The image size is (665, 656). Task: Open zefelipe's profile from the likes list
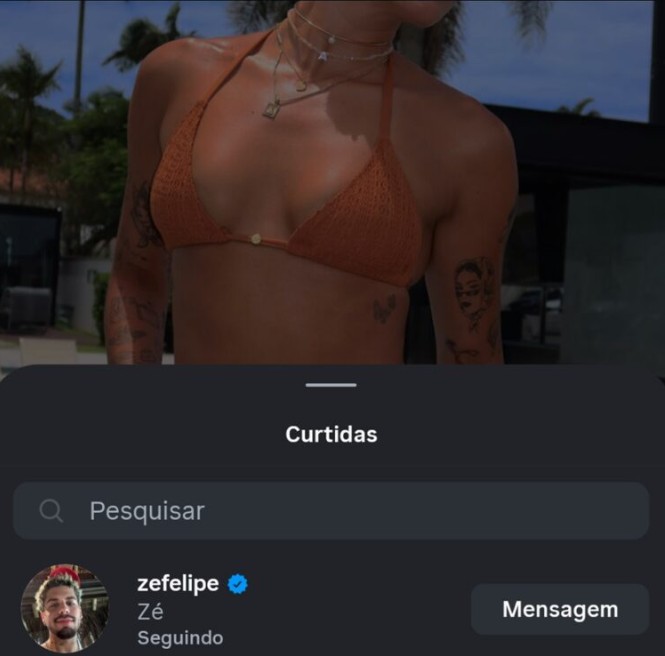(x=178, y=584)
